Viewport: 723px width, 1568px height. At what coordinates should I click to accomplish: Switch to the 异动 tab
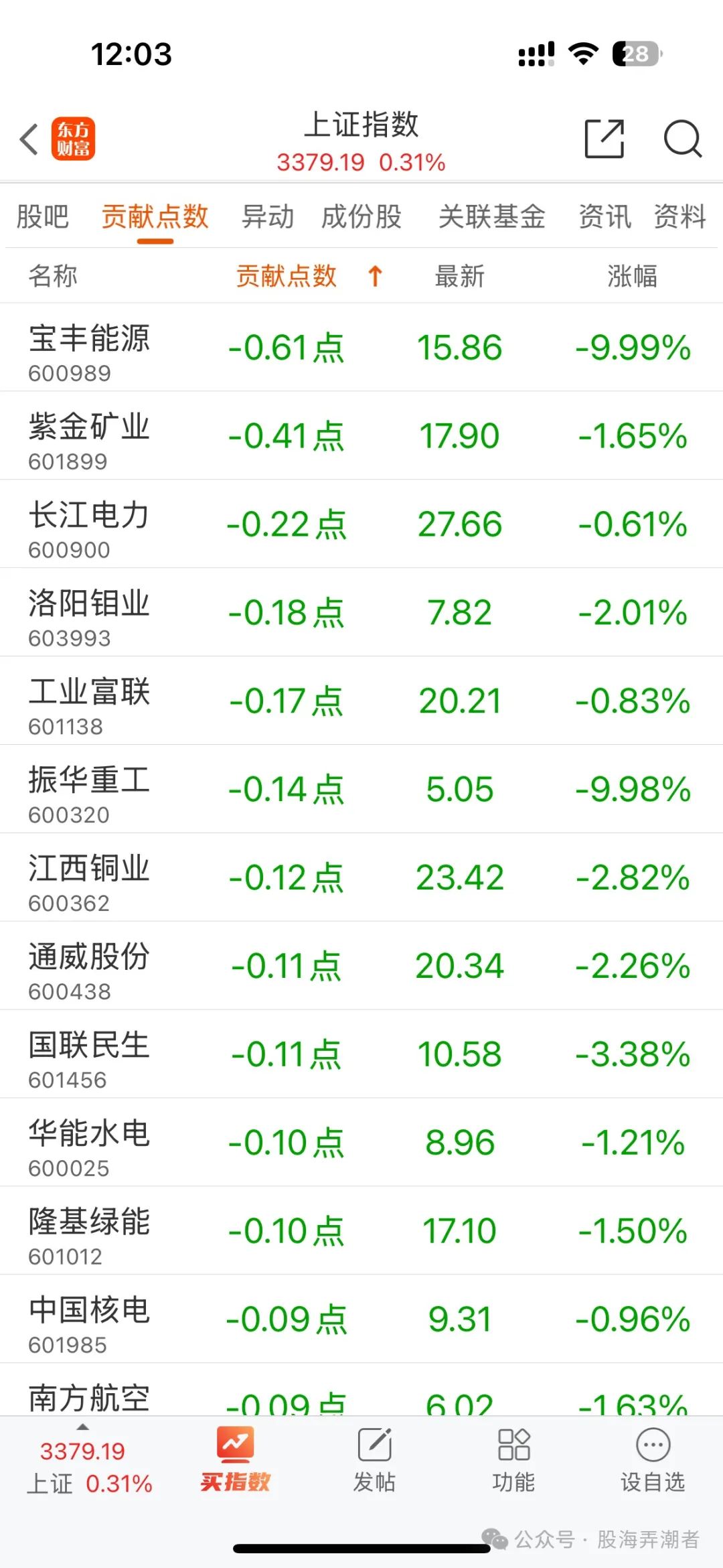[x=268, y=216]
